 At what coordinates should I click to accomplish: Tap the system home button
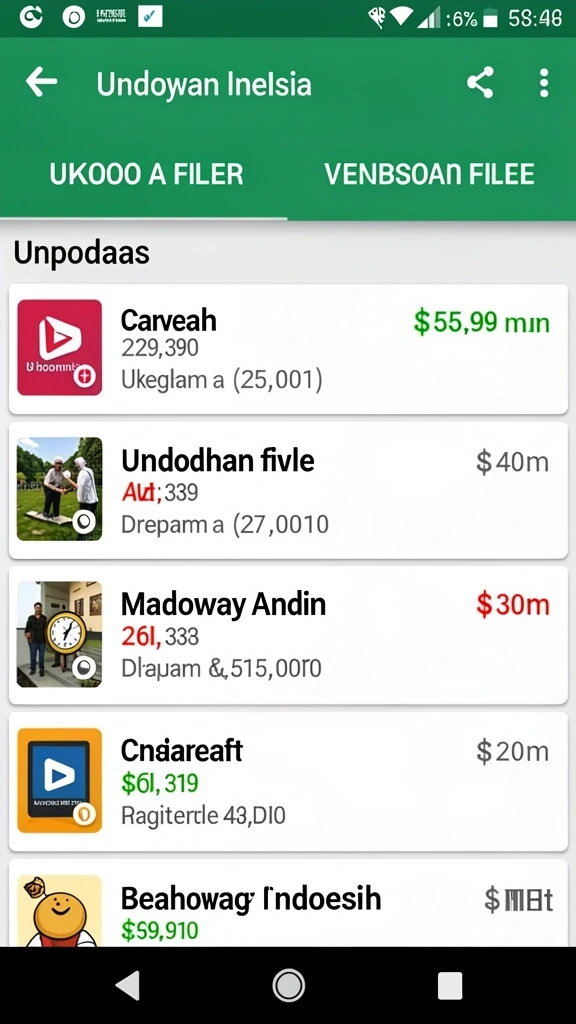tap(288, 985)
